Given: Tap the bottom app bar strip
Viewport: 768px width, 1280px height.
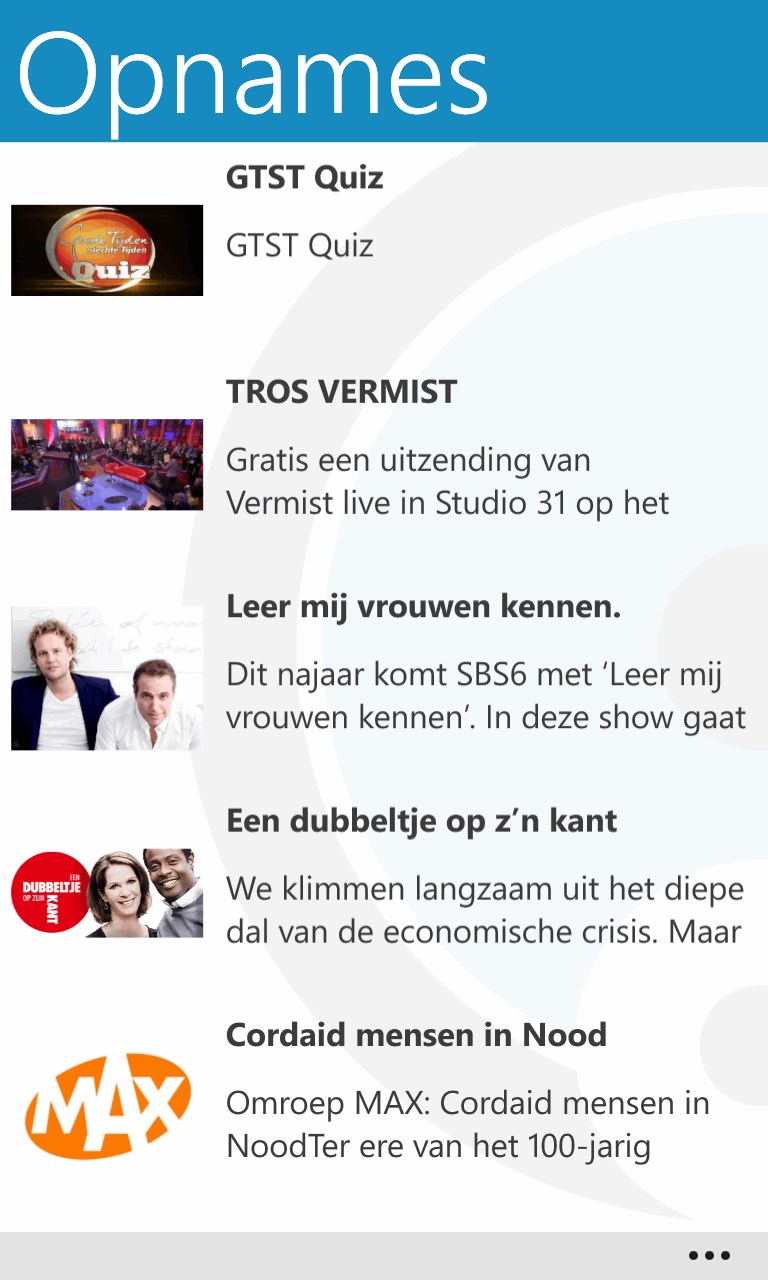Looking at the screenshot, I should (384, 1255).
